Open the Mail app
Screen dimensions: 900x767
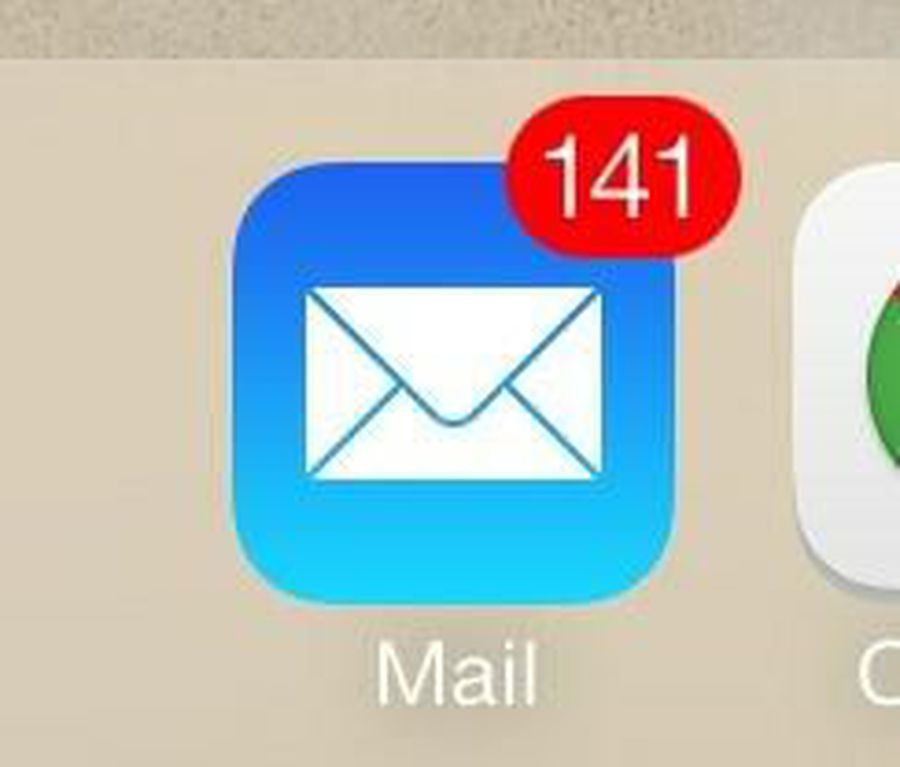coord(454,384)
